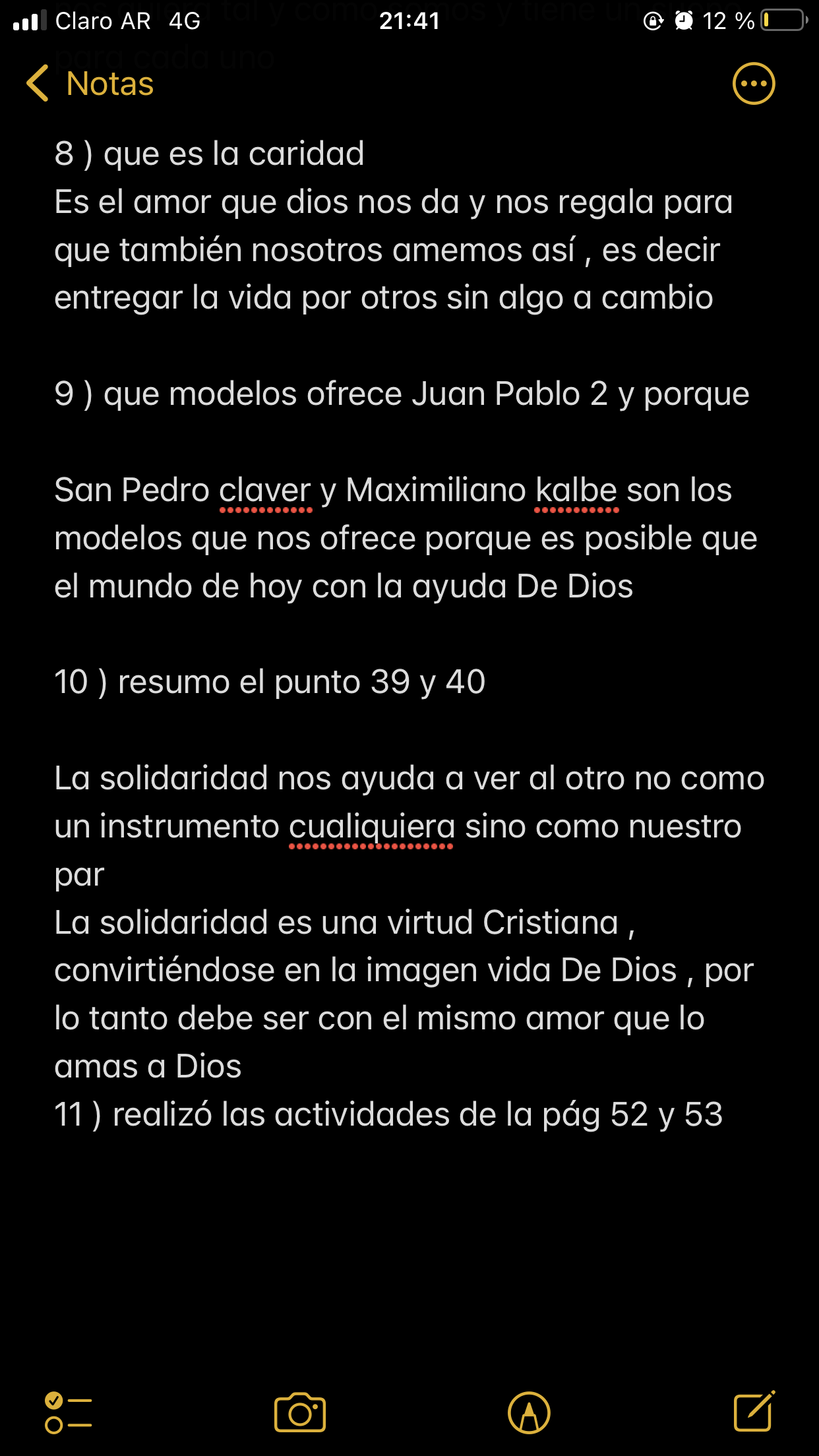Compose a new note

click(x=754, y=1412)
